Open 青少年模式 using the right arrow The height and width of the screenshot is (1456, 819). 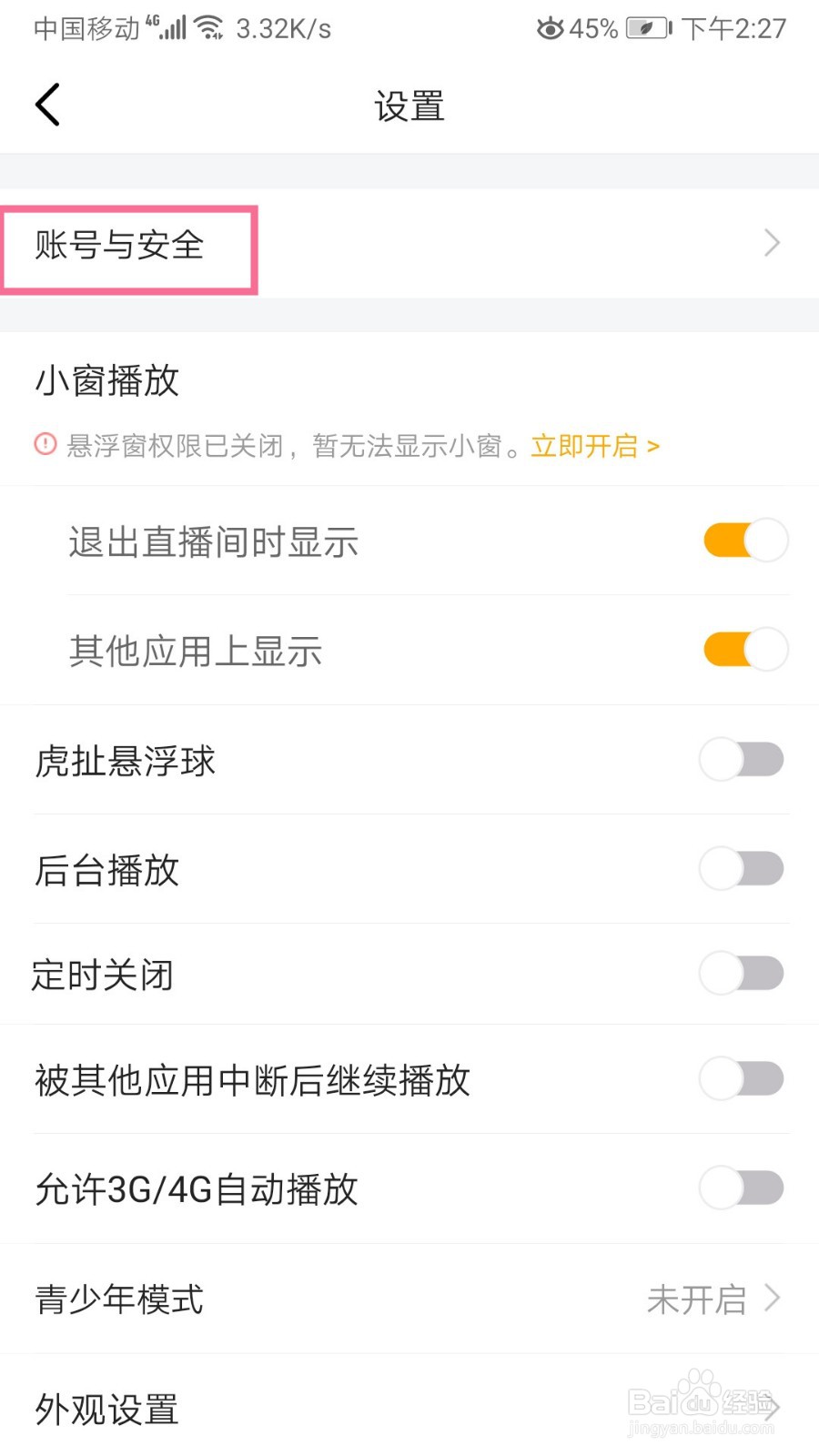click(x=772, y=1299)
